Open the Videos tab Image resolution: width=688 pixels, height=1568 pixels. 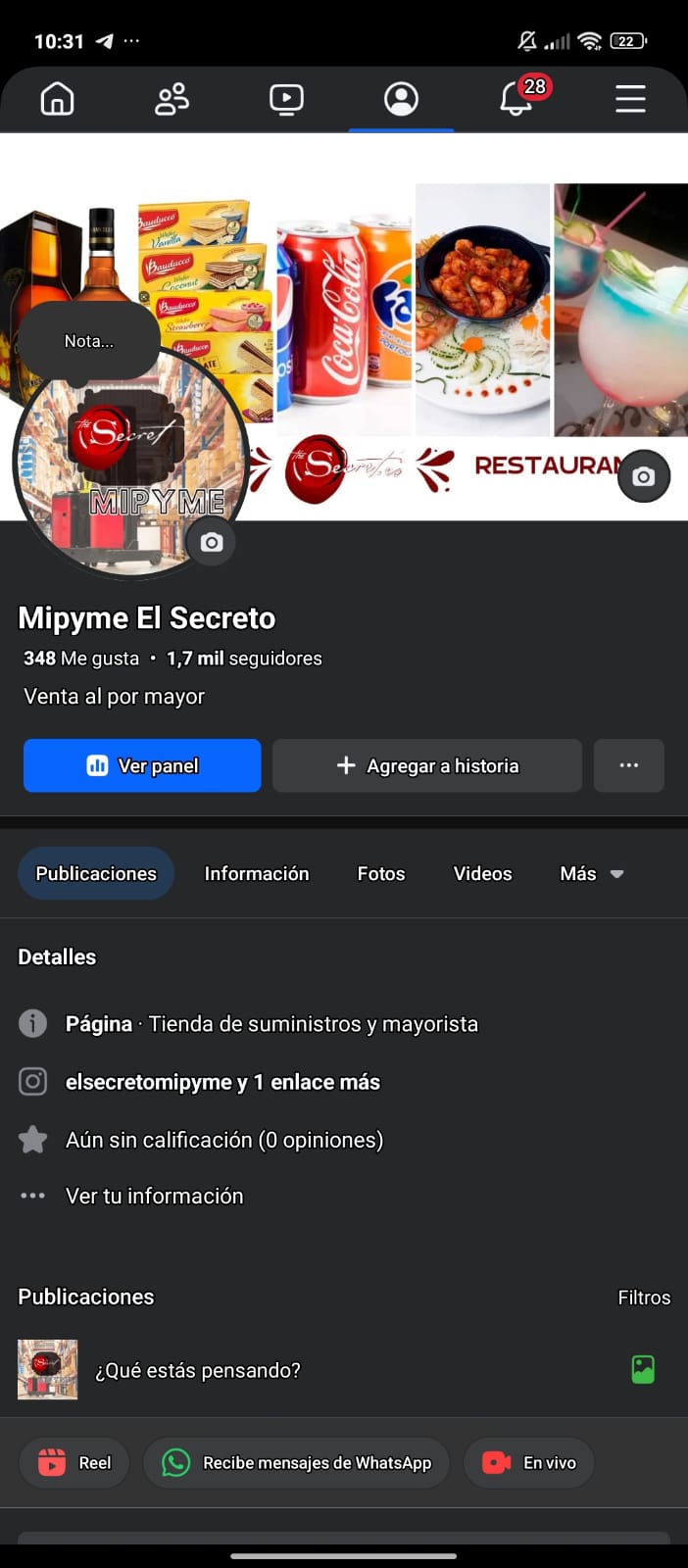(x=482, y=873)
